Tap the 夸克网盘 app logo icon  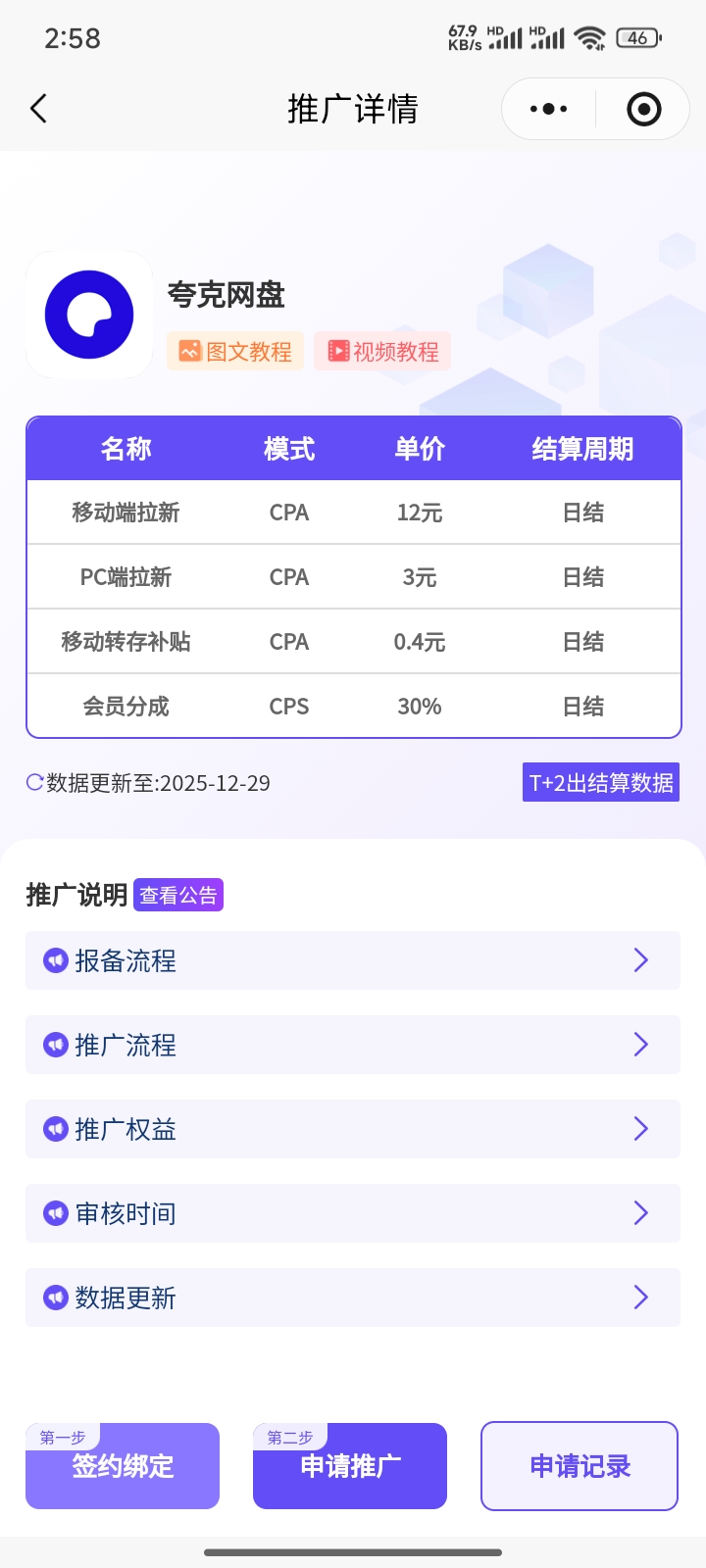88,315
